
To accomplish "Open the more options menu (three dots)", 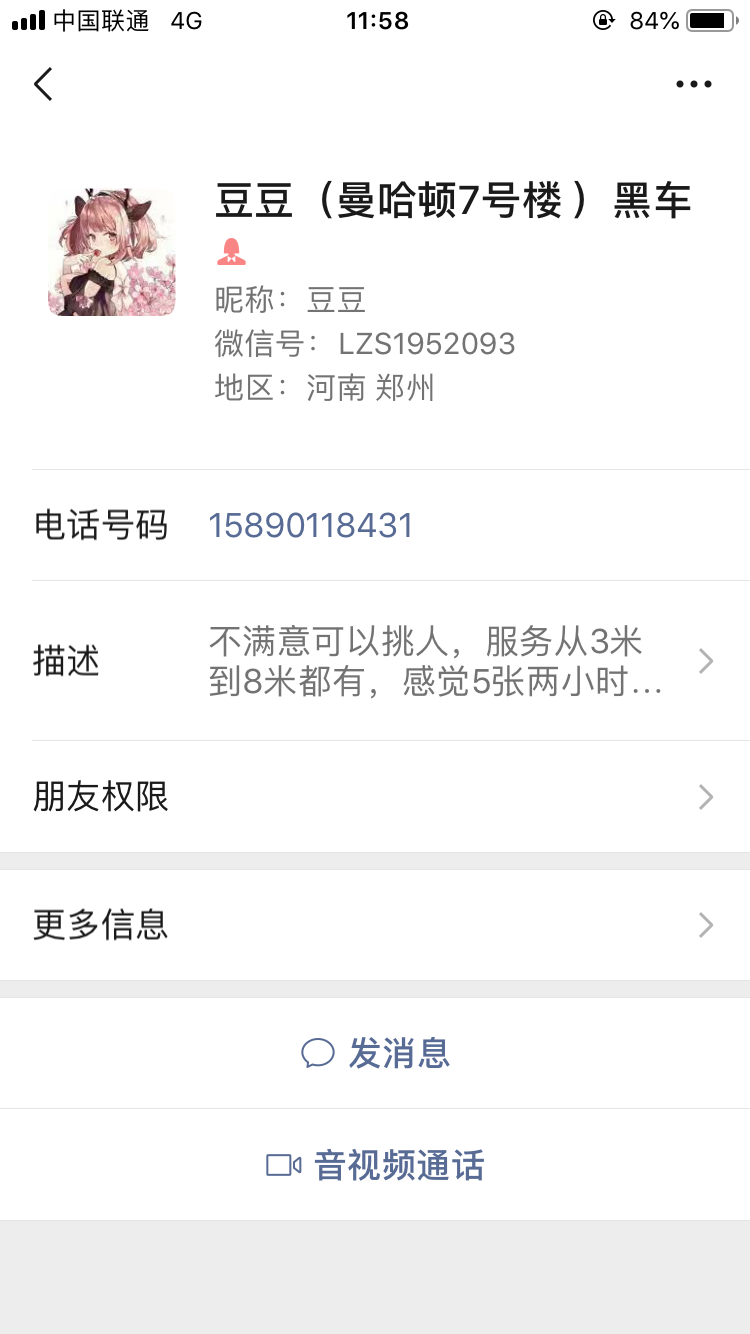I will click(694, 84).
